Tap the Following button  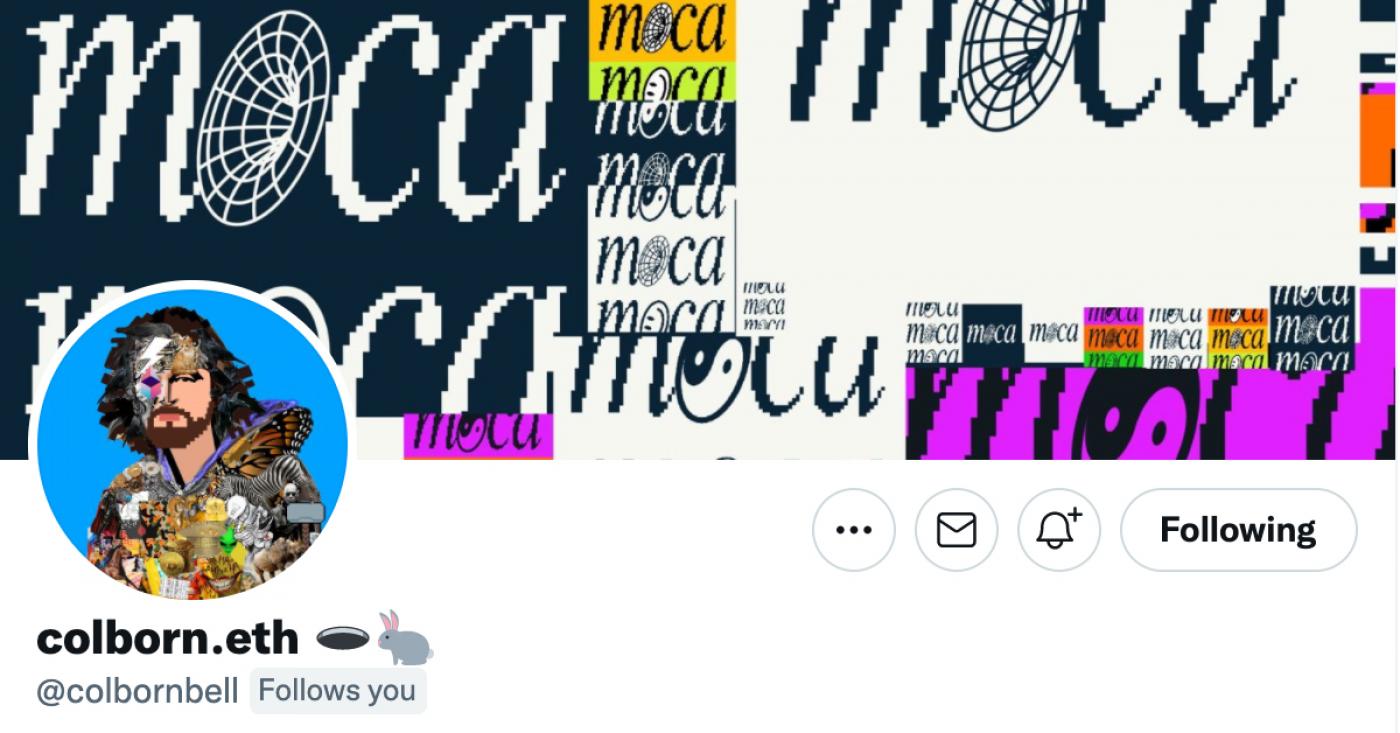[x=1238, y=530]
